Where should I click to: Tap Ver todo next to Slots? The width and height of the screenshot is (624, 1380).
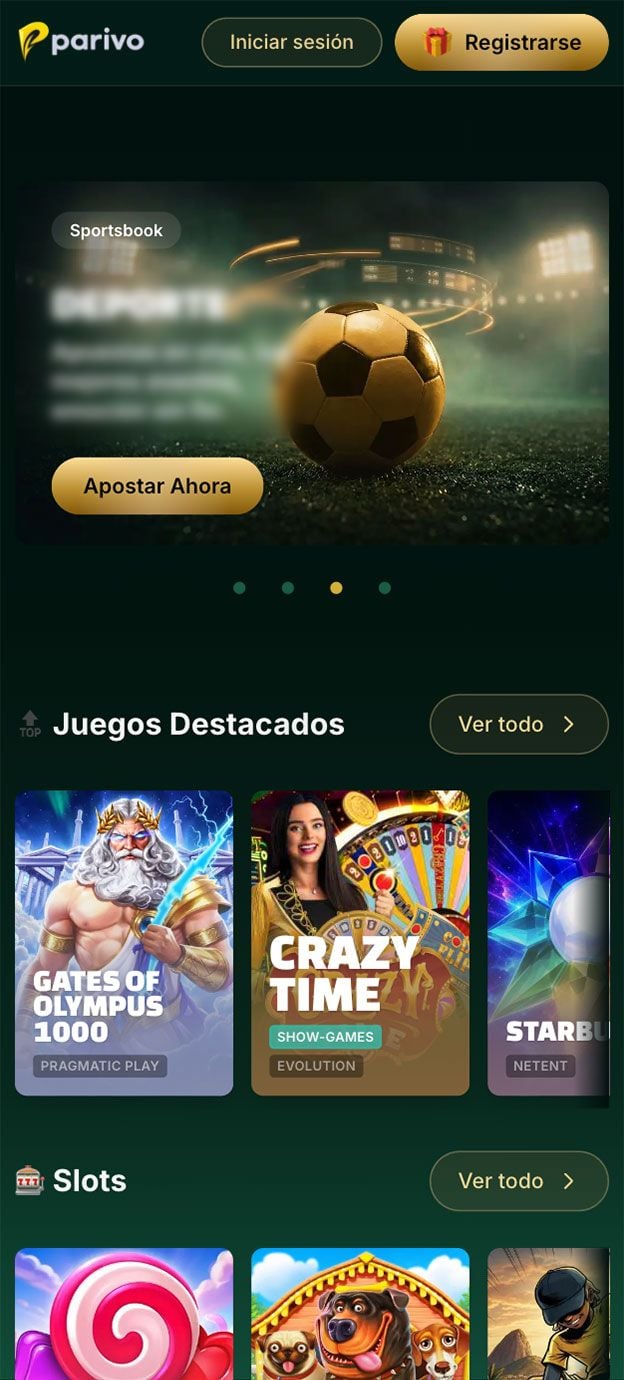click(x=519, y=1181)
